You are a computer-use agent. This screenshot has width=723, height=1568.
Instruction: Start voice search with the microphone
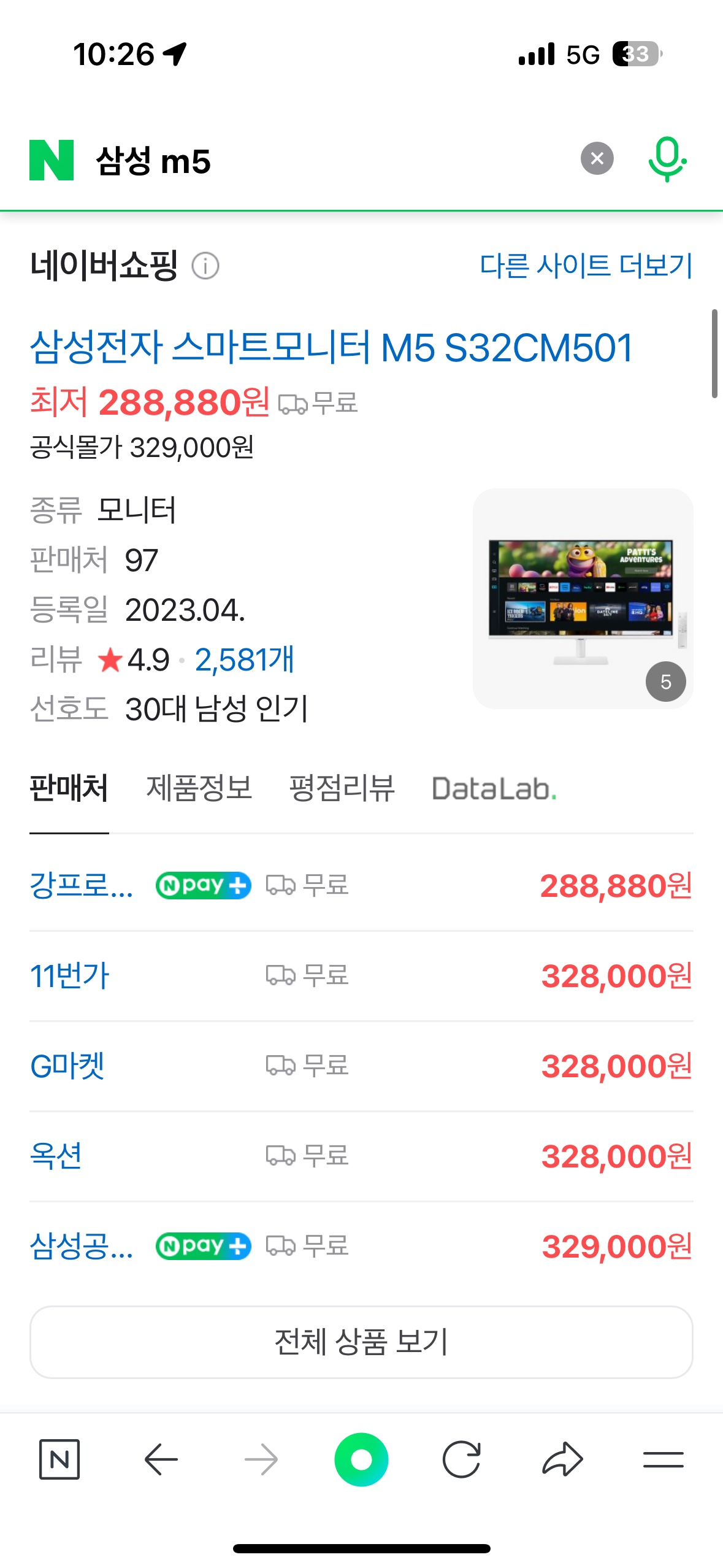667,159
